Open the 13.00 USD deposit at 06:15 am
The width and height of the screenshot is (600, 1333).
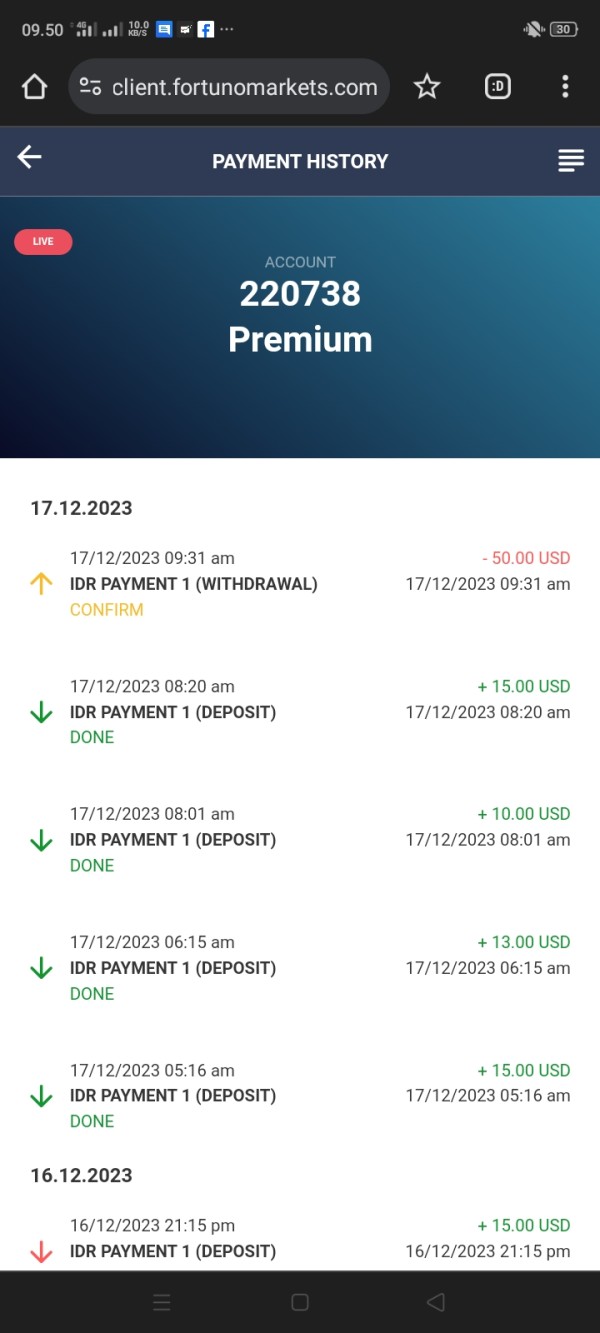[300, 968]
